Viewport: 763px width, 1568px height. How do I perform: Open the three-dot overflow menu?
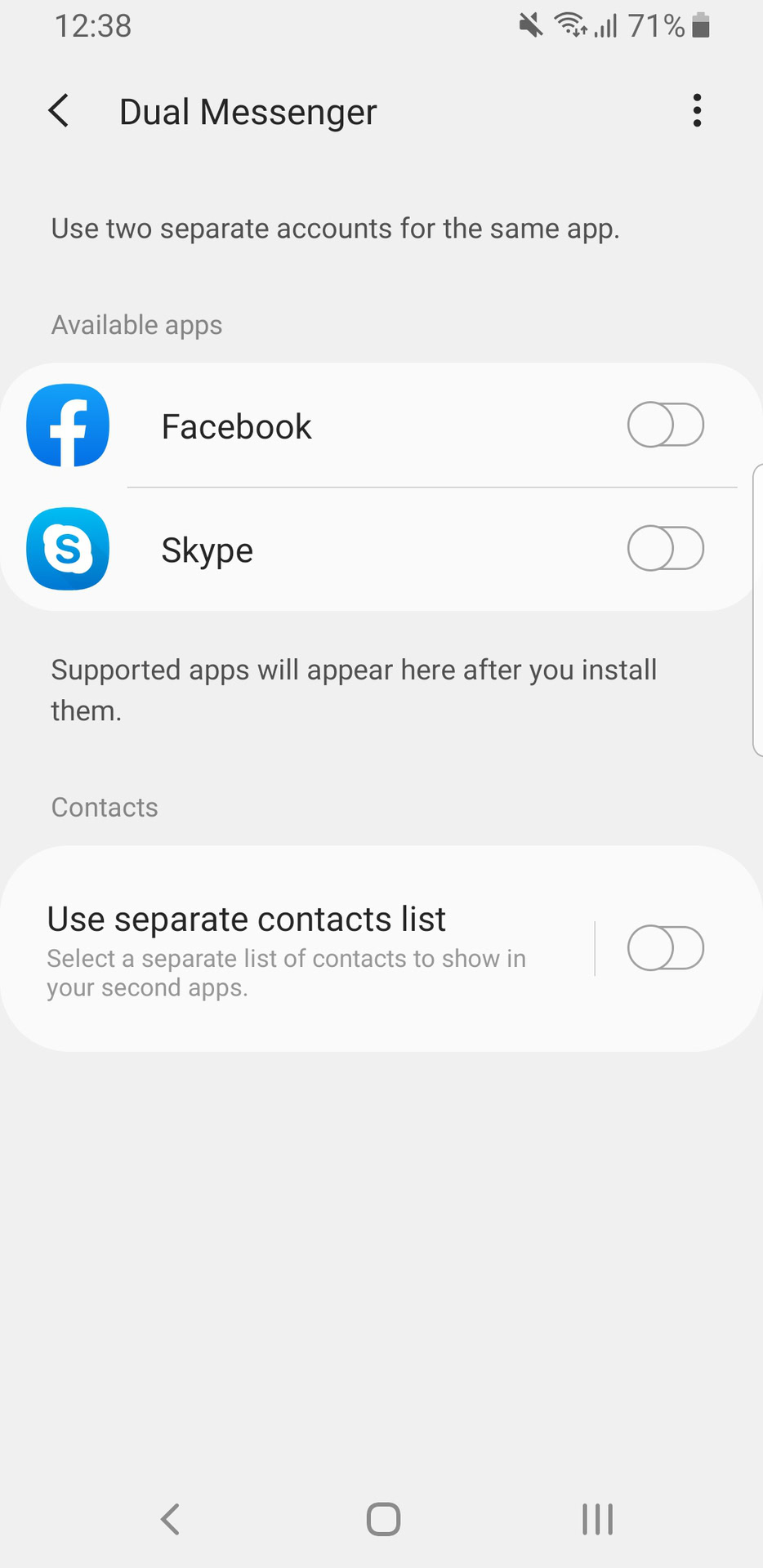click(x=696, y=111)
